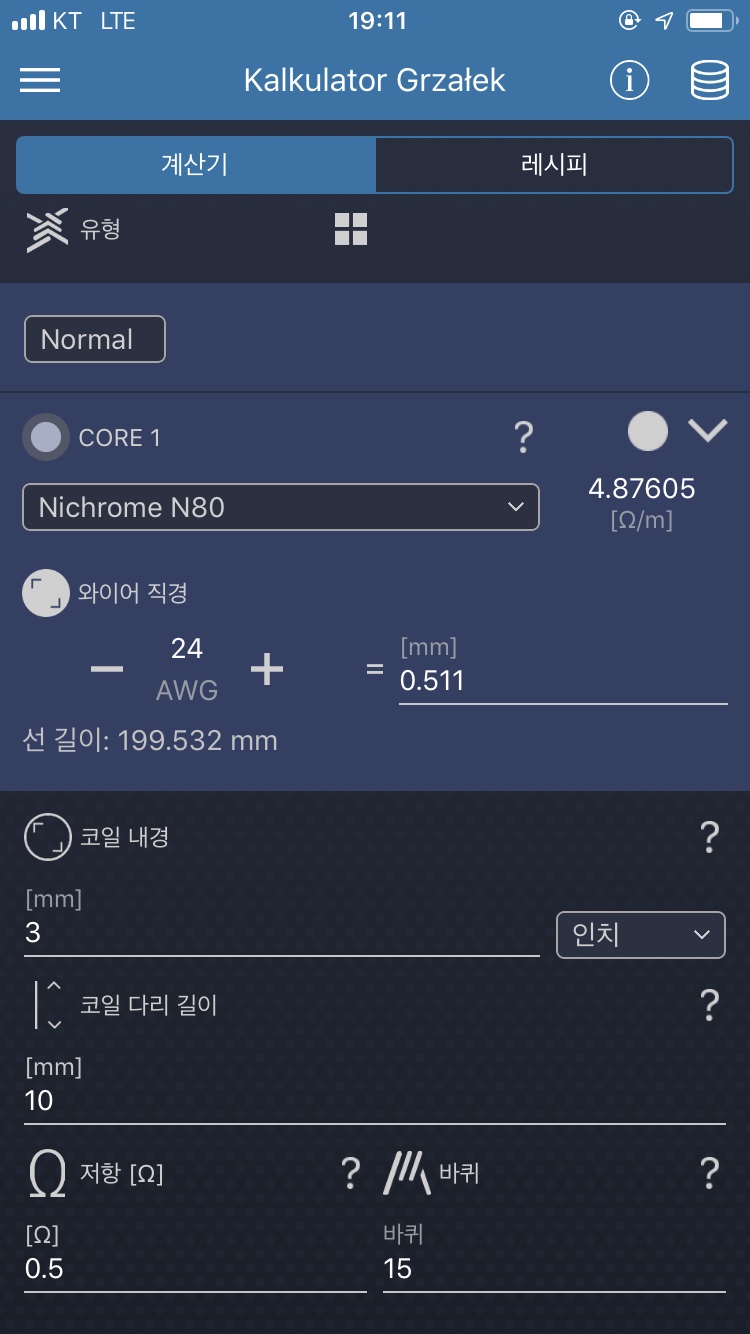Image resolution: width=750 pixels, height=1334 pixels.
Task: Collapse CORE 1 with the chevron
Action: (707, 431)
